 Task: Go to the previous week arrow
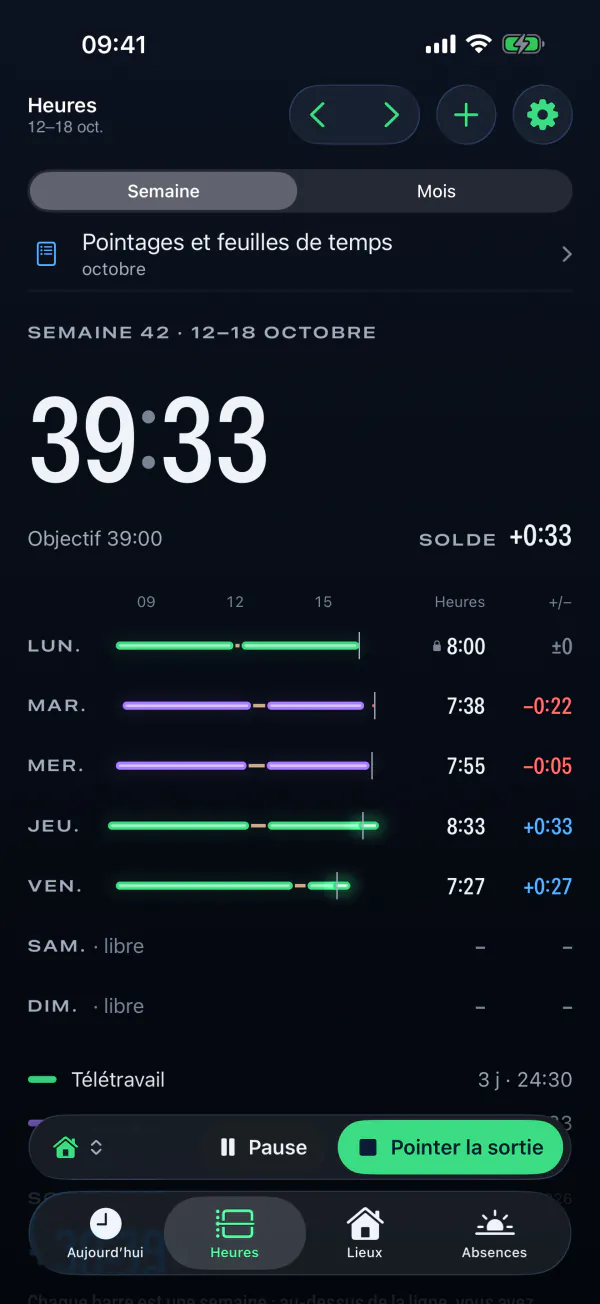(318, 115)
